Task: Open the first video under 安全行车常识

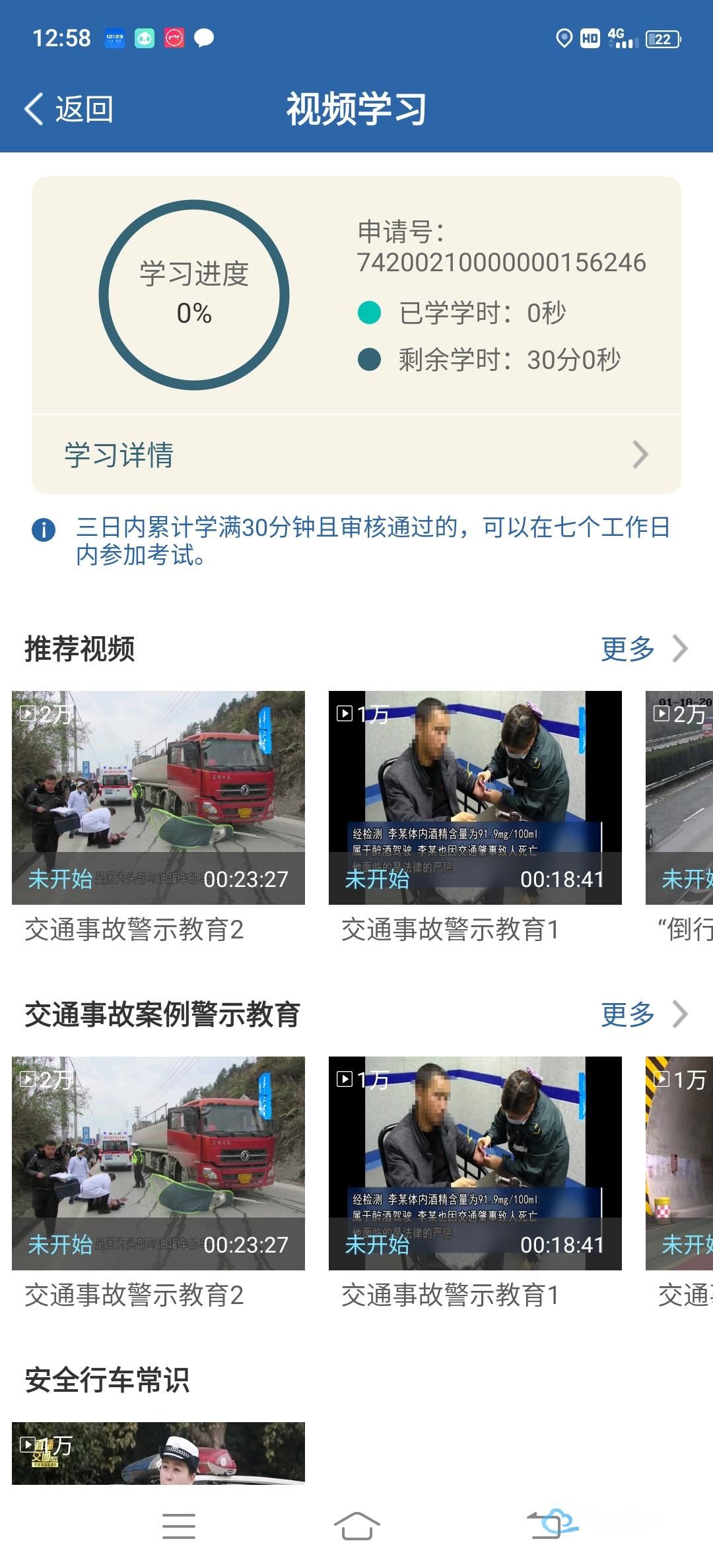Action: coord(158,1453)
